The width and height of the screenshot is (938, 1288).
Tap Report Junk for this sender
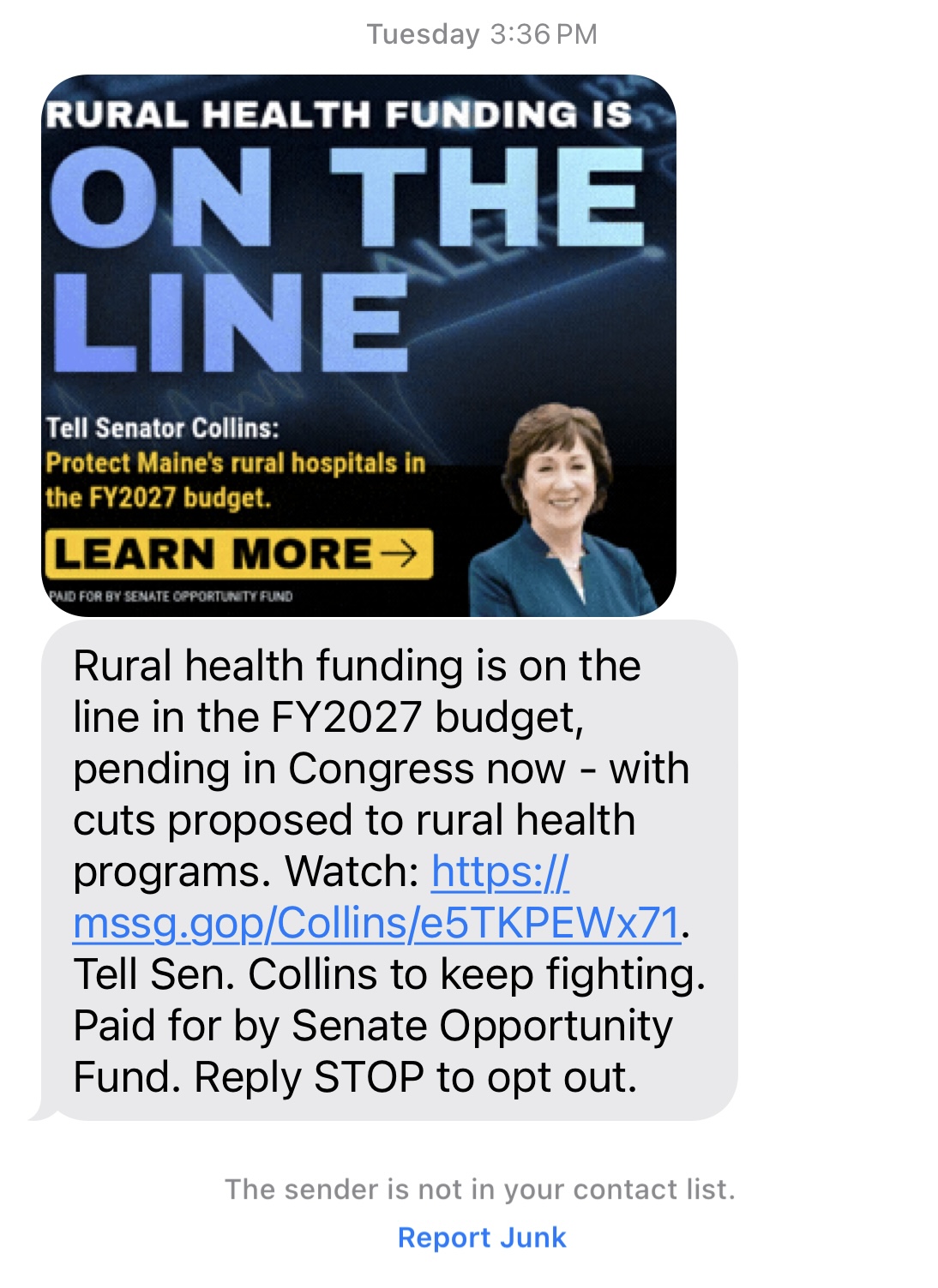(482, 1237)
